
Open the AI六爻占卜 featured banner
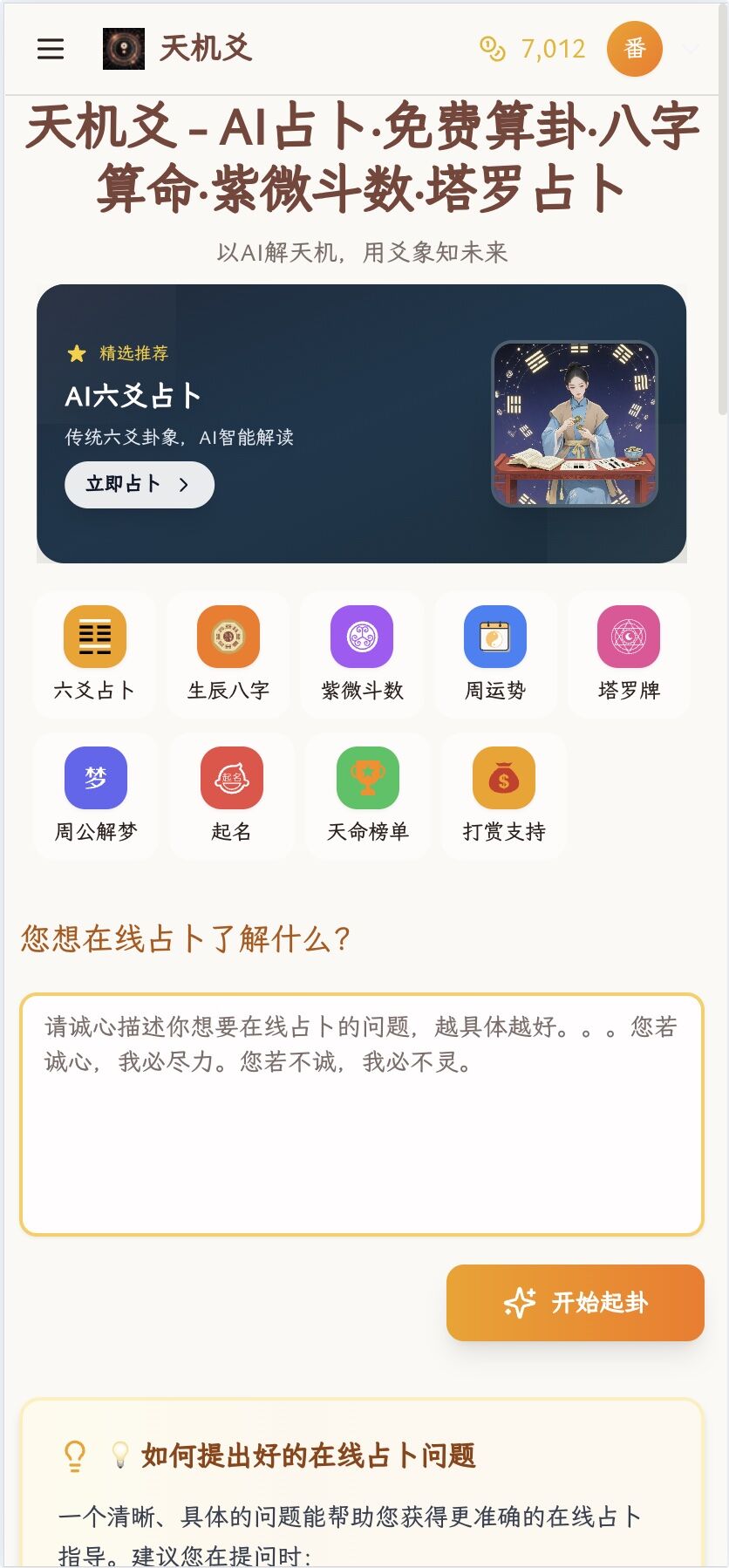click(361, 423)
